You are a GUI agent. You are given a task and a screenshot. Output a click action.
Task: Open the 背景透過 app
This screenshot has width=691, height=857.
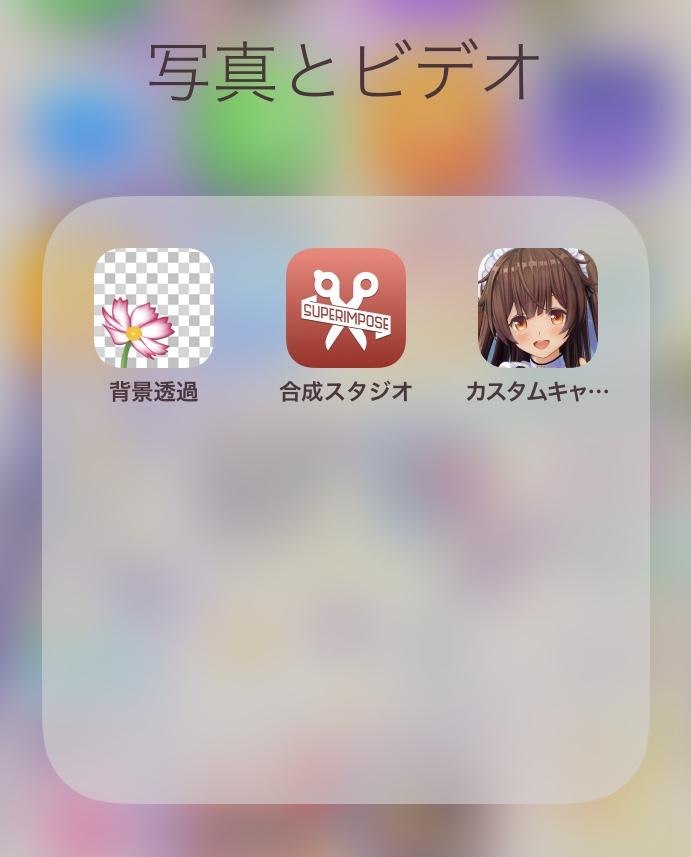(x=153, y=308)
